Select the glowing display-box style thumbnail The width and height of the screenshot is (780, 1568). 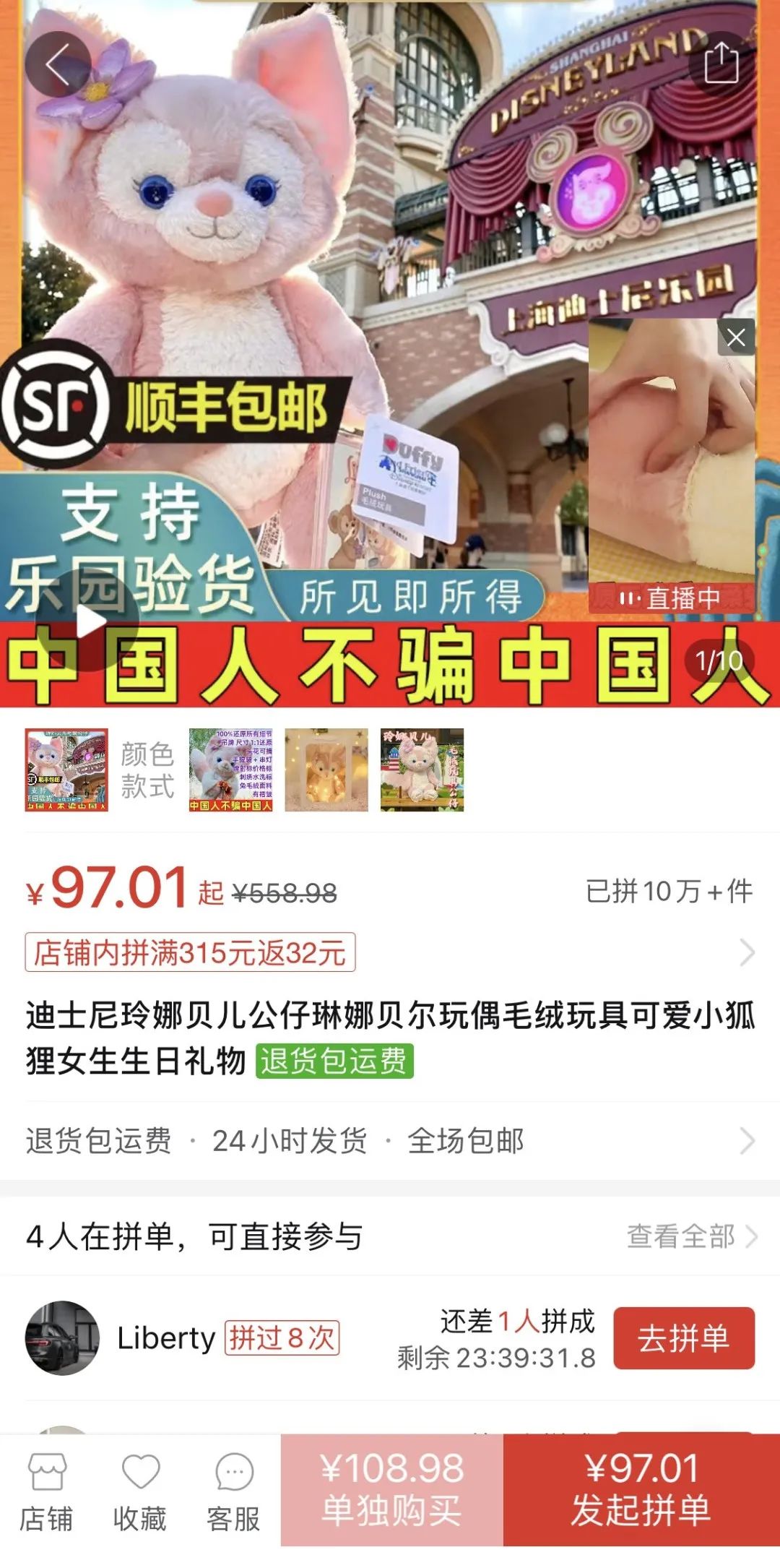(x=326, y=770)
